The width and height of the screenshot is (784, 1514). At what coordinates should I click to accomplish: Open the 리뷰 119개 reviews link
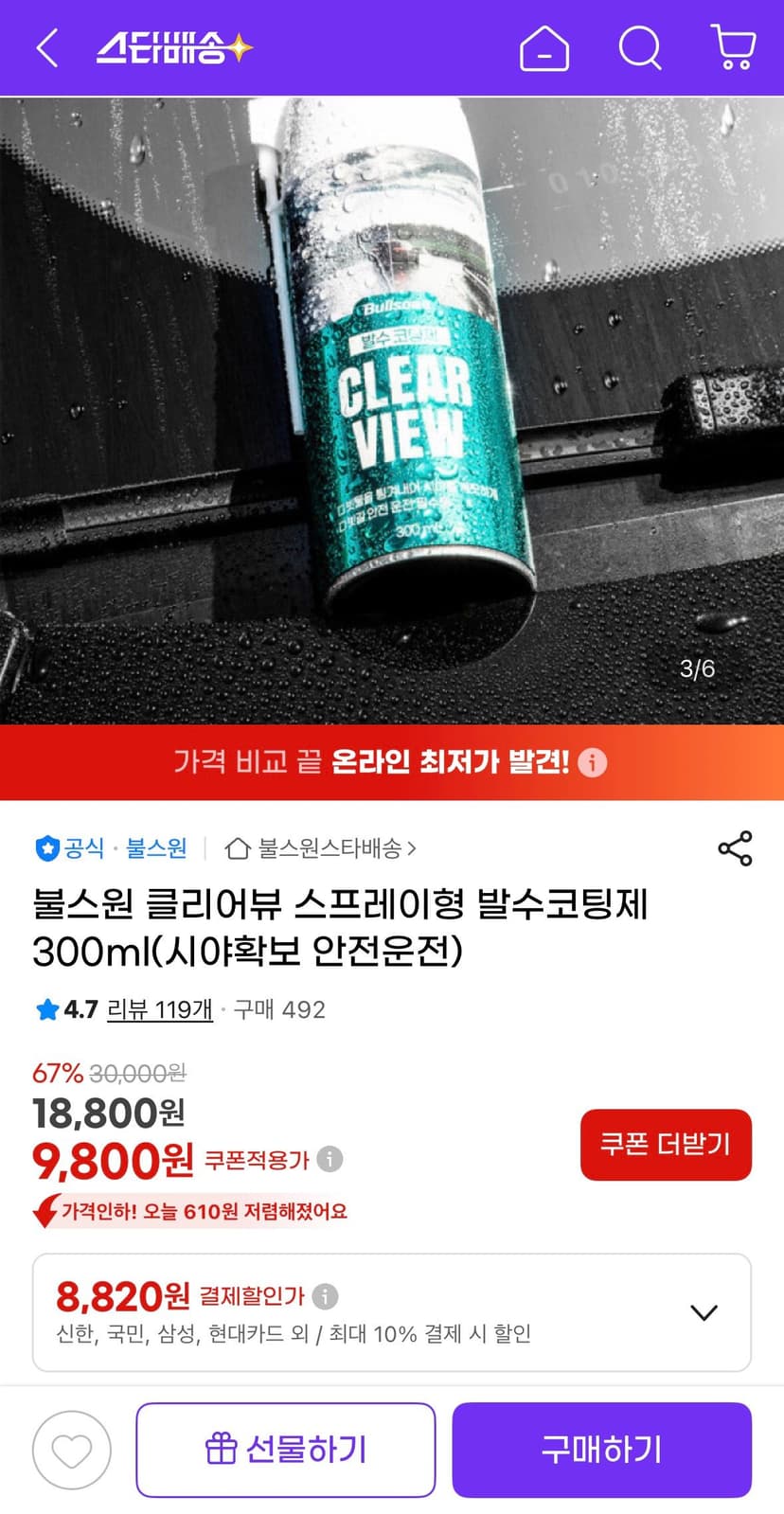click(x=160, y=1009)
